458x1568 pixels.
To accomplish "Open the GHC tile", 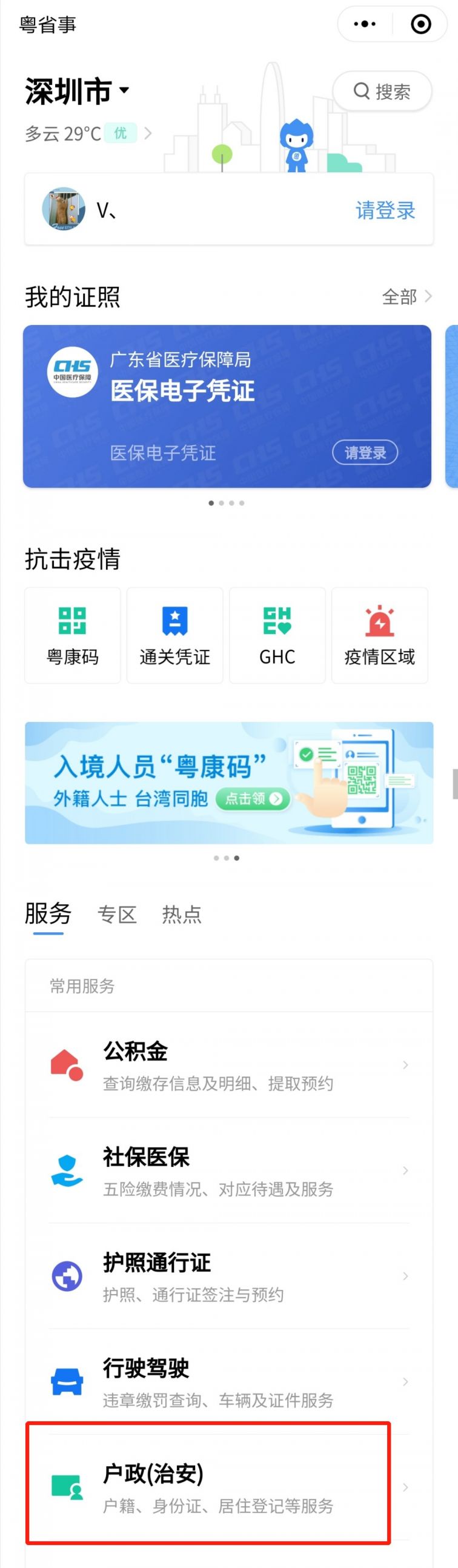I will coord(277,635).
